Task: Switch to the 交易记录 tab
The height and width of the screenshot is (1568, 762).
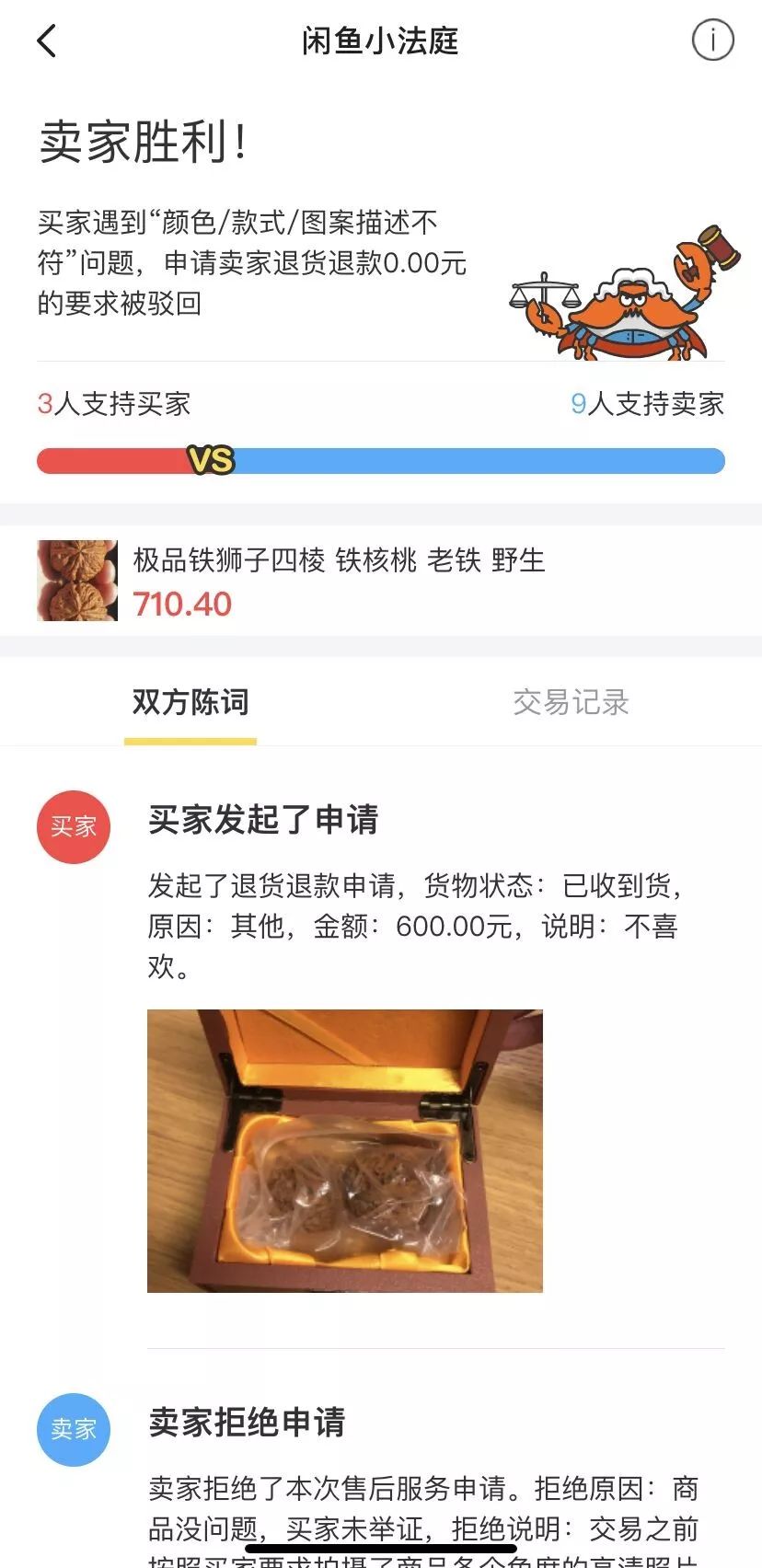Action: click(x=571, y=702)
